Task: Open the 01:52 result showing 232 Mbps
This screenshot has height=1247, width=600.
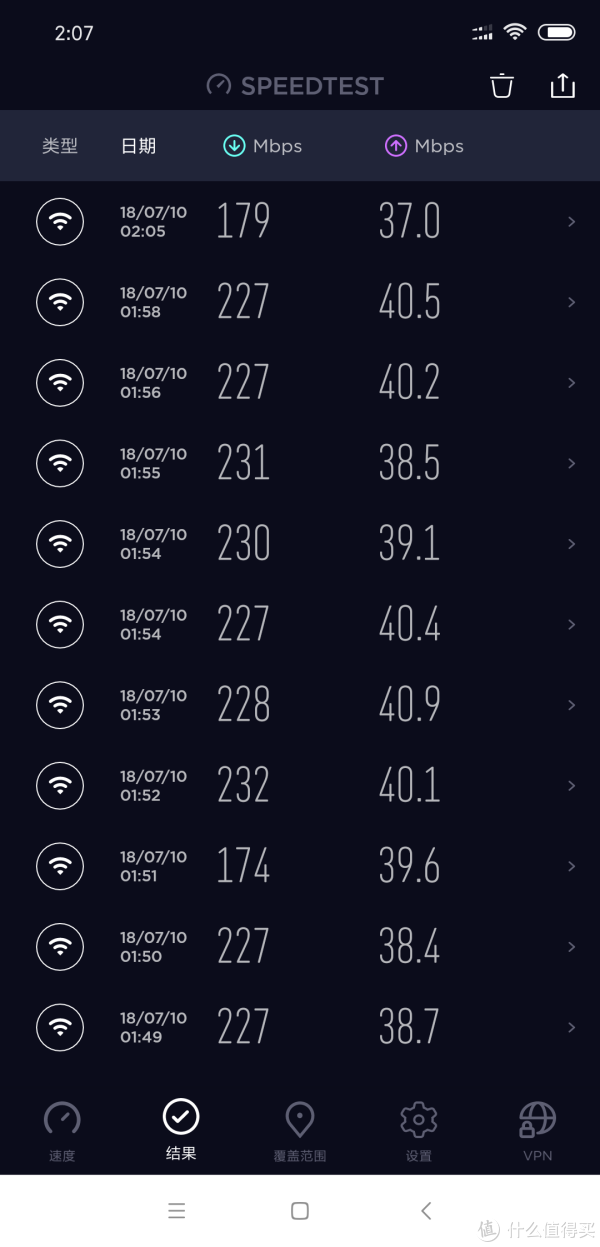Action: click(300, 785)
